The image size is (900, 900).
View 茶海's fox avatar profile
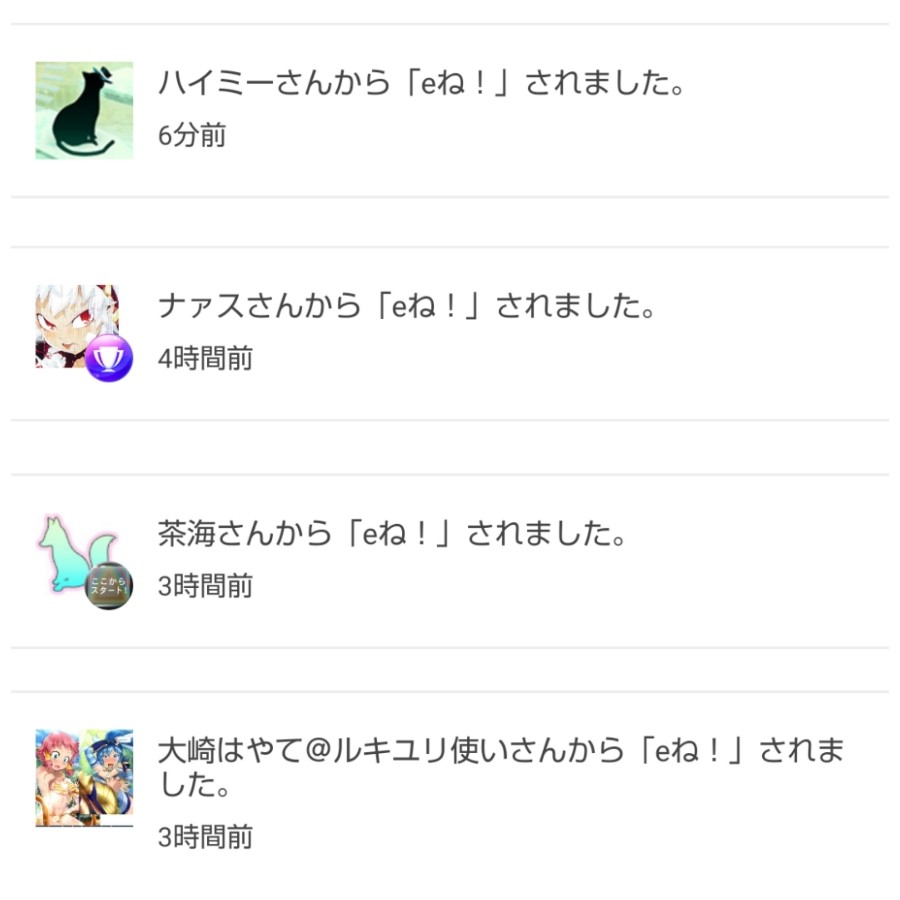pos(78,555)
